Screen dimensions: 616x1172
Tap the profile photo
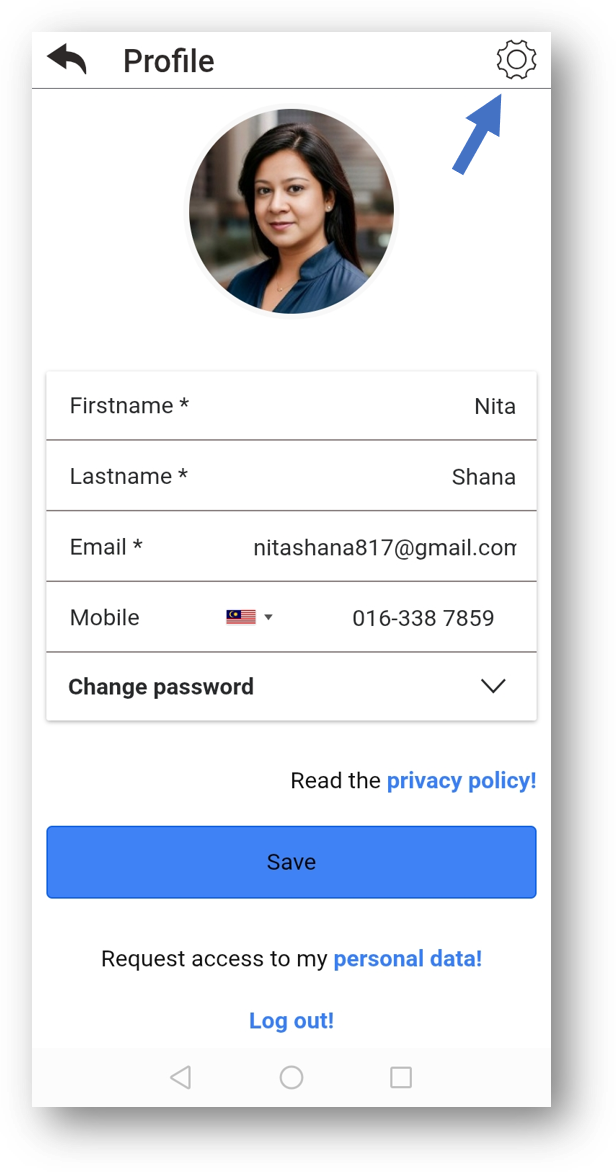pyautogui.click(x=291, y=212)
